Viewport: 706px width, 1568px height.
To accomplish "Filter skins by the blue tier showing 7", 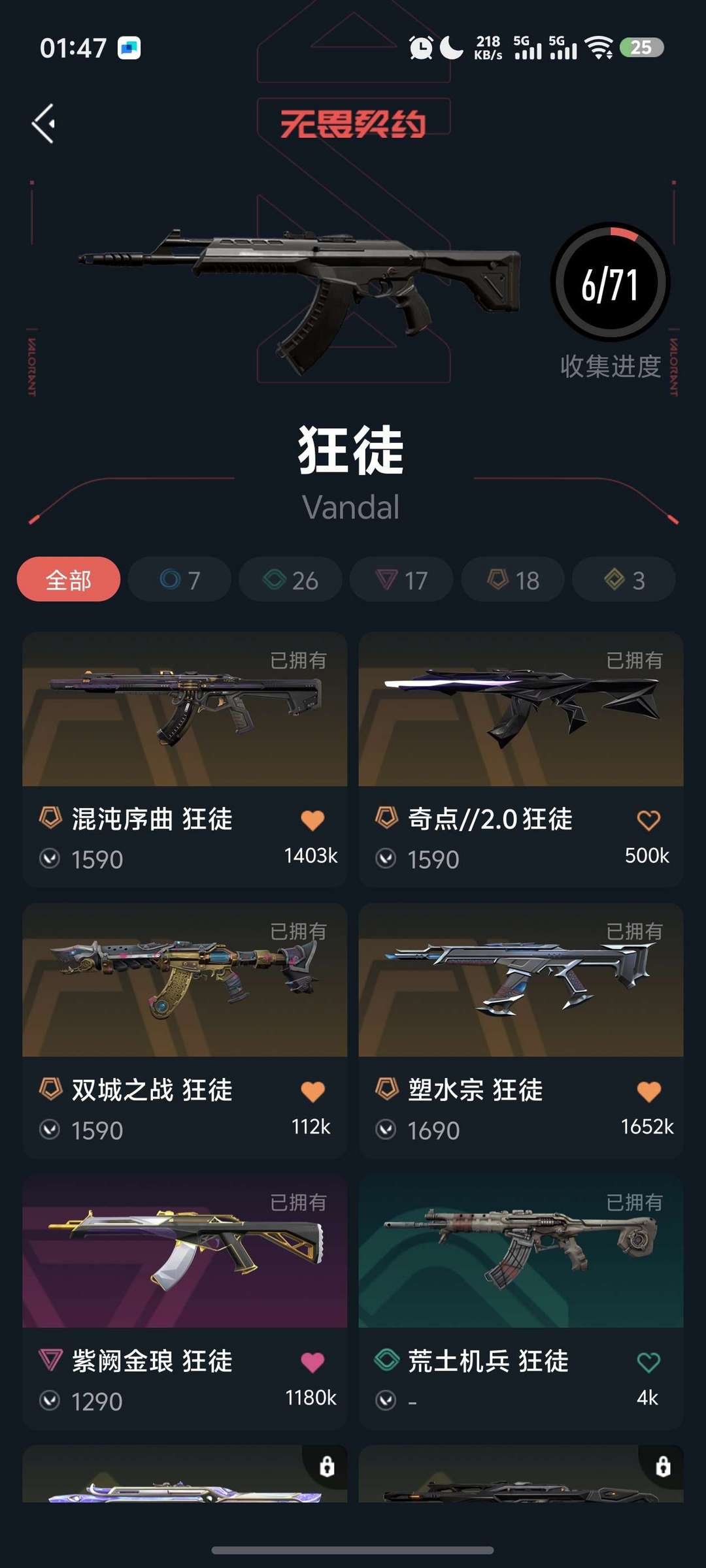I will pos(180,580).
